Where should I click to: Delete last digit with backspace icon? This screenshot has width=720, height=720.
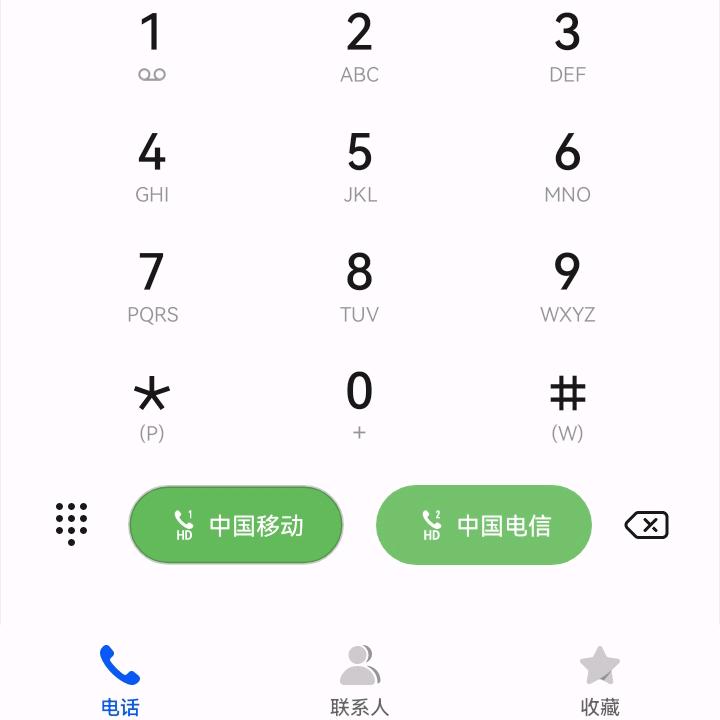coord(646,525)
